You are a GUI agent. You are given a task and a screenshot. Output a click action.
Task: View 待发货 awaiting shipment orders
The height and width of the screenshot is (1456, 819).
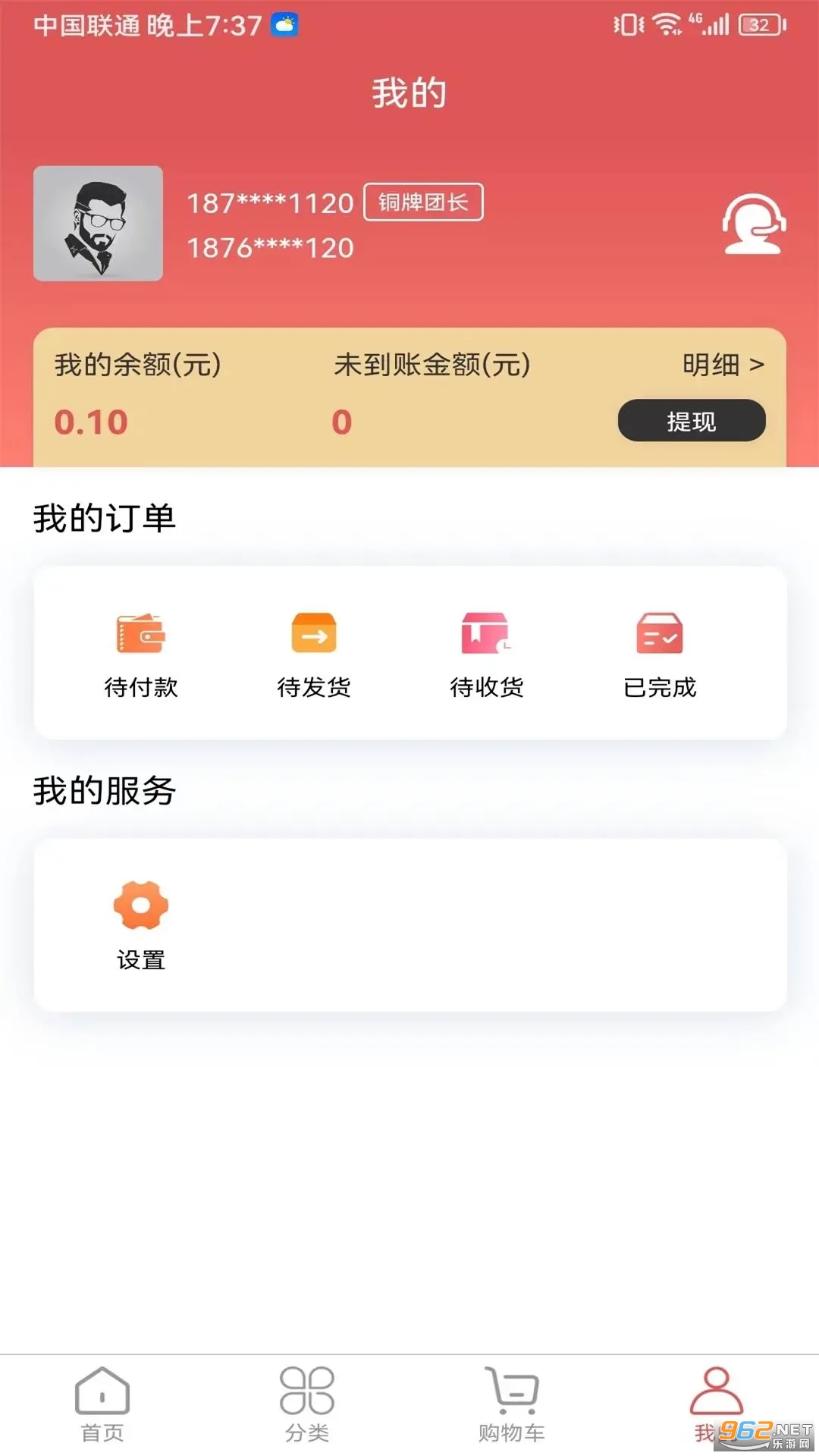coord(314,654)
